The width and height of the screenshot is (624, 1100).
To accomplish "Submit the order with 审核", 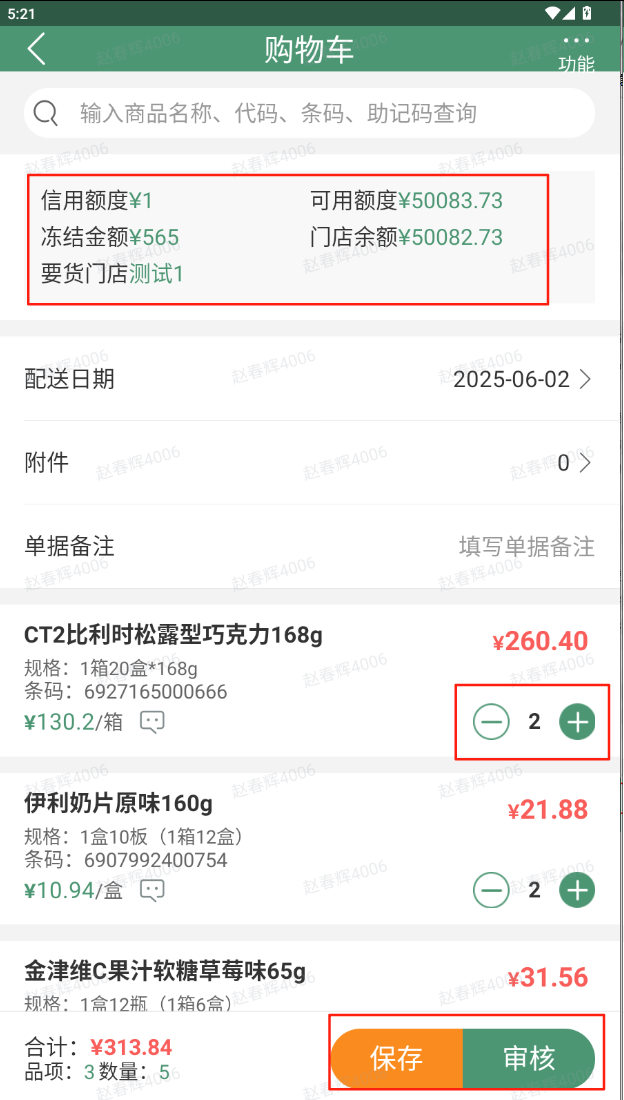I will (529, 1058).
